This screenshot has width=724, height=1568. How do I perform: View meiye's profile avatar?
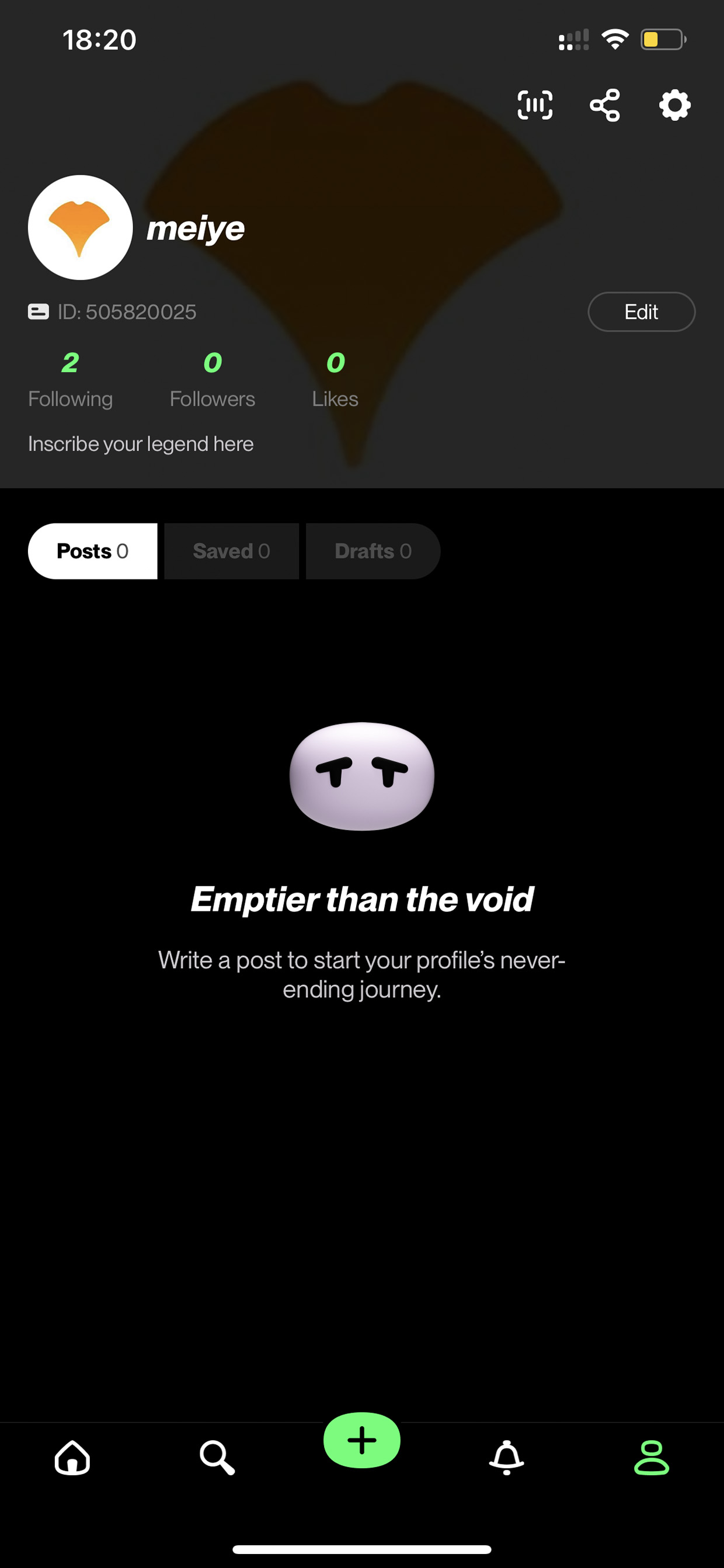(x=81, y=228)
